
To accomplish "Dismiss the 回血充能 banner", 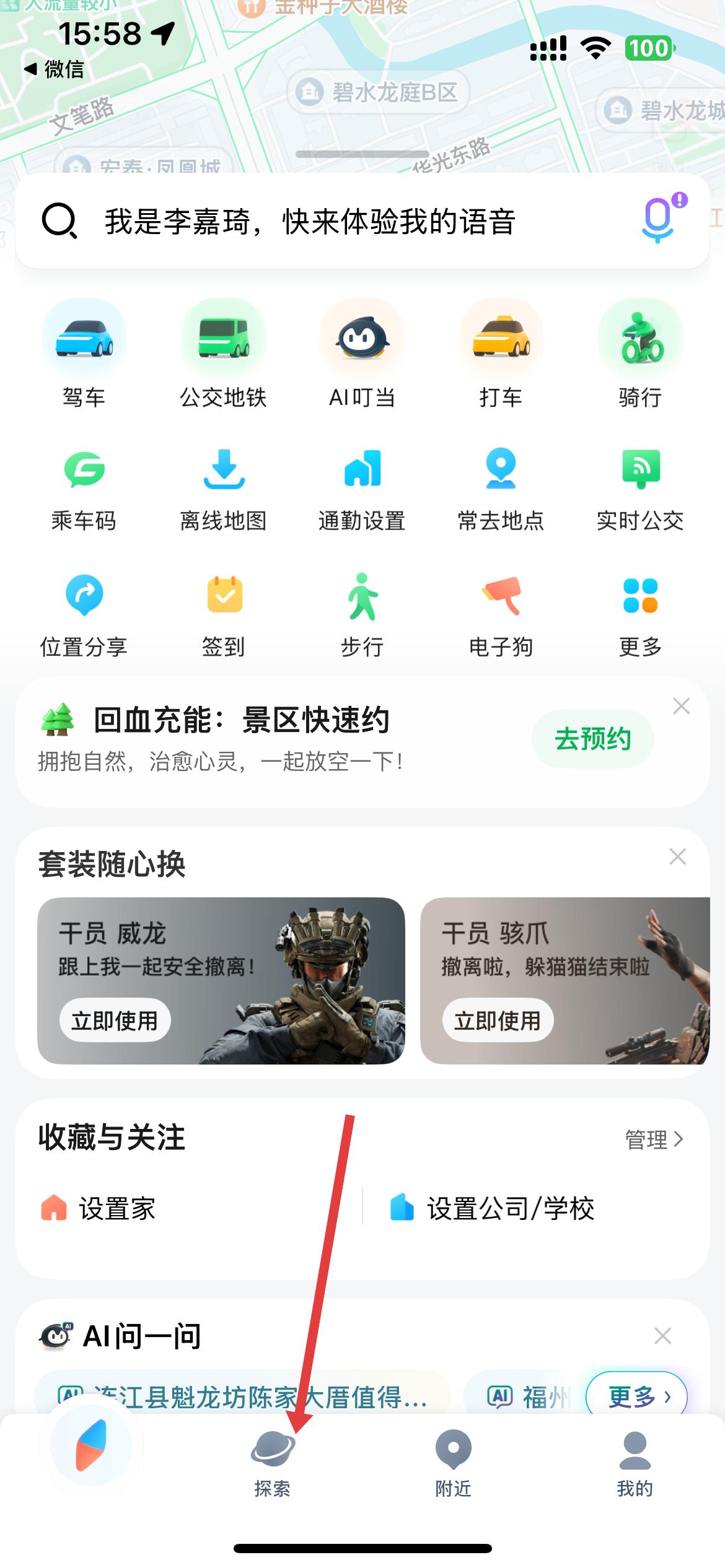I will [681, 706].
